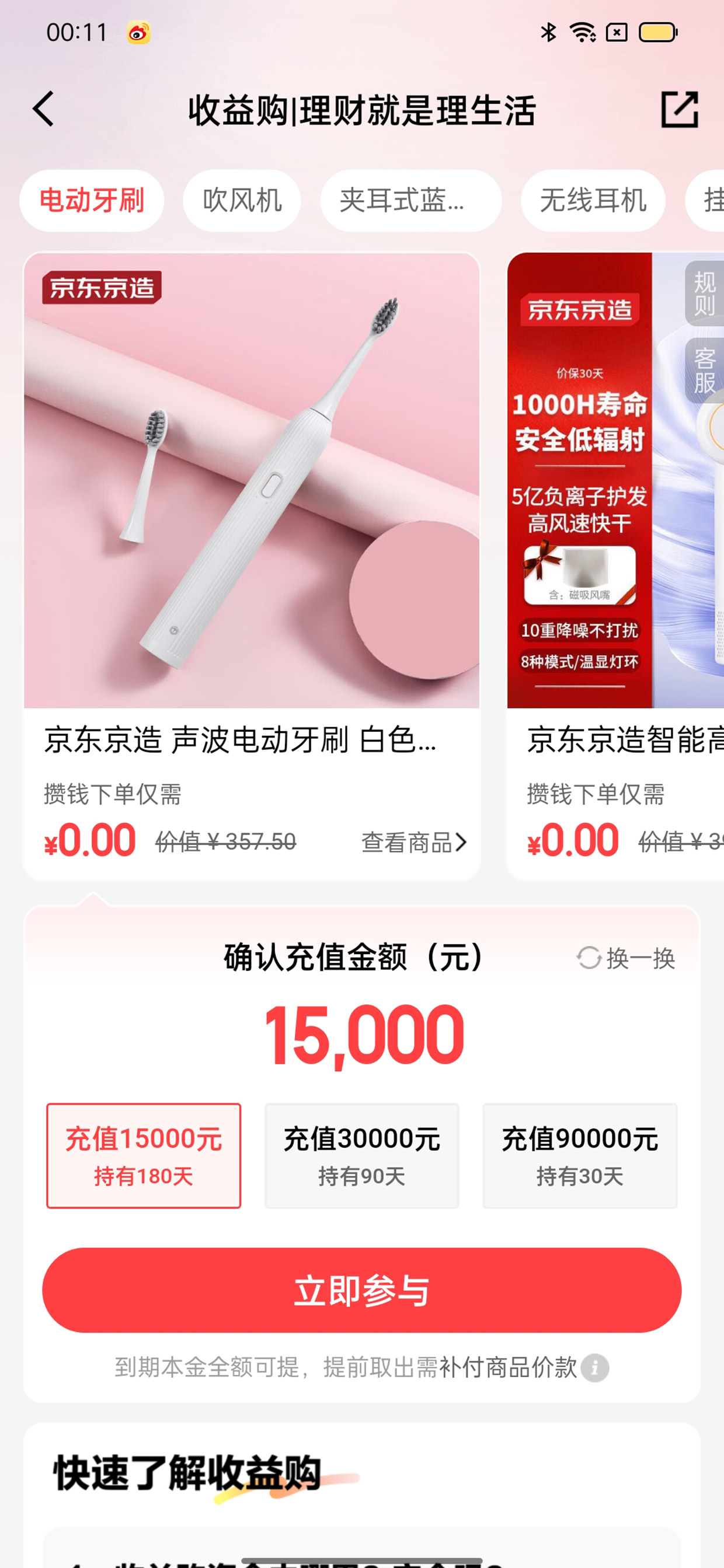Select the 电动牙刷 category chip
Screen dimensions: 724x1568
click(92, 200)
